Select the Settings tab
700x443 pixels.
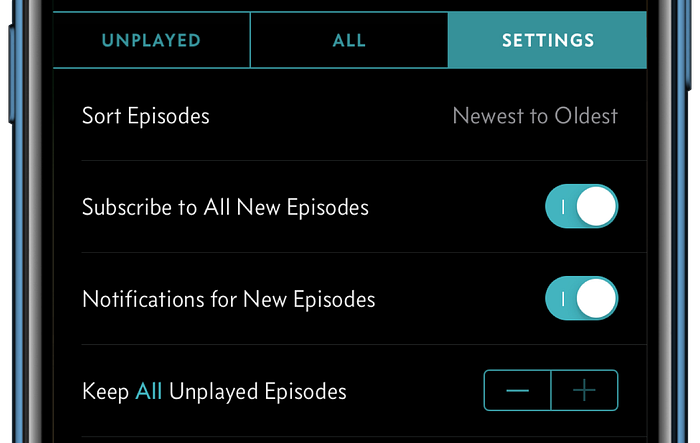pyautogui.click(x=547, y=41)
